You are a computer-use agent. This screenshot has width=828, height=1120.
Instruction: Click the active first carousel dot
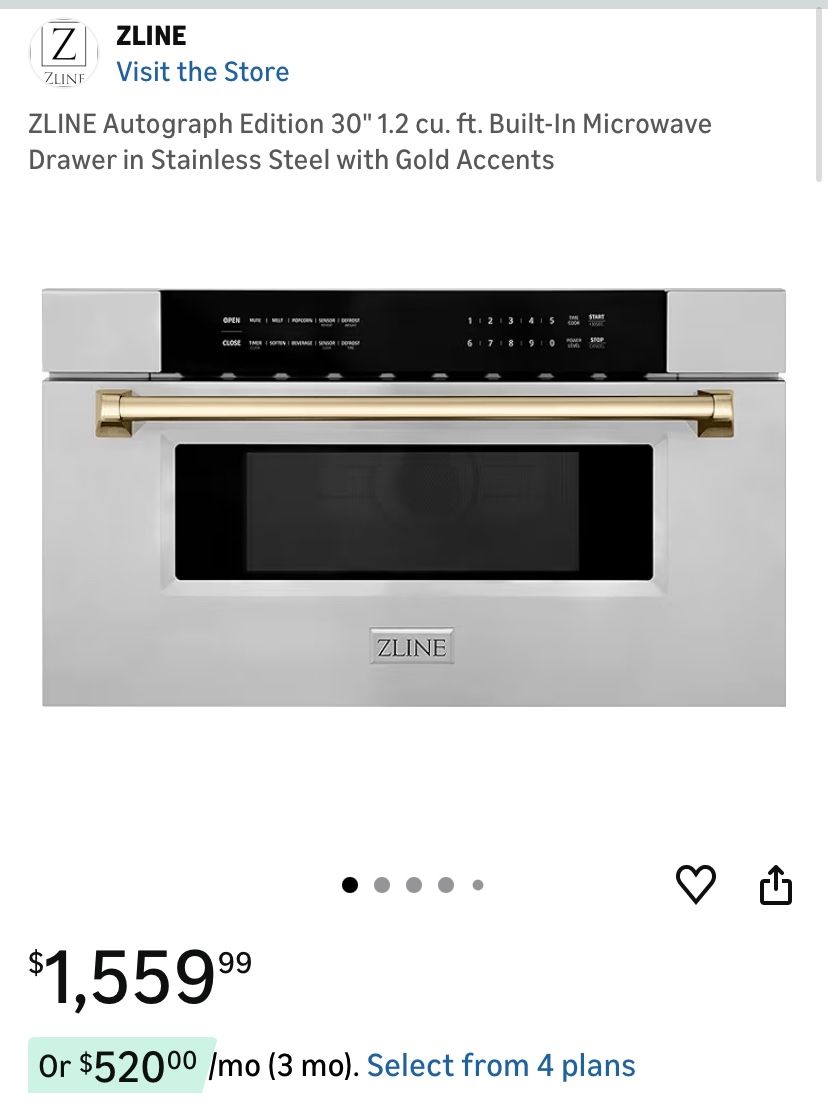(350, 884)
